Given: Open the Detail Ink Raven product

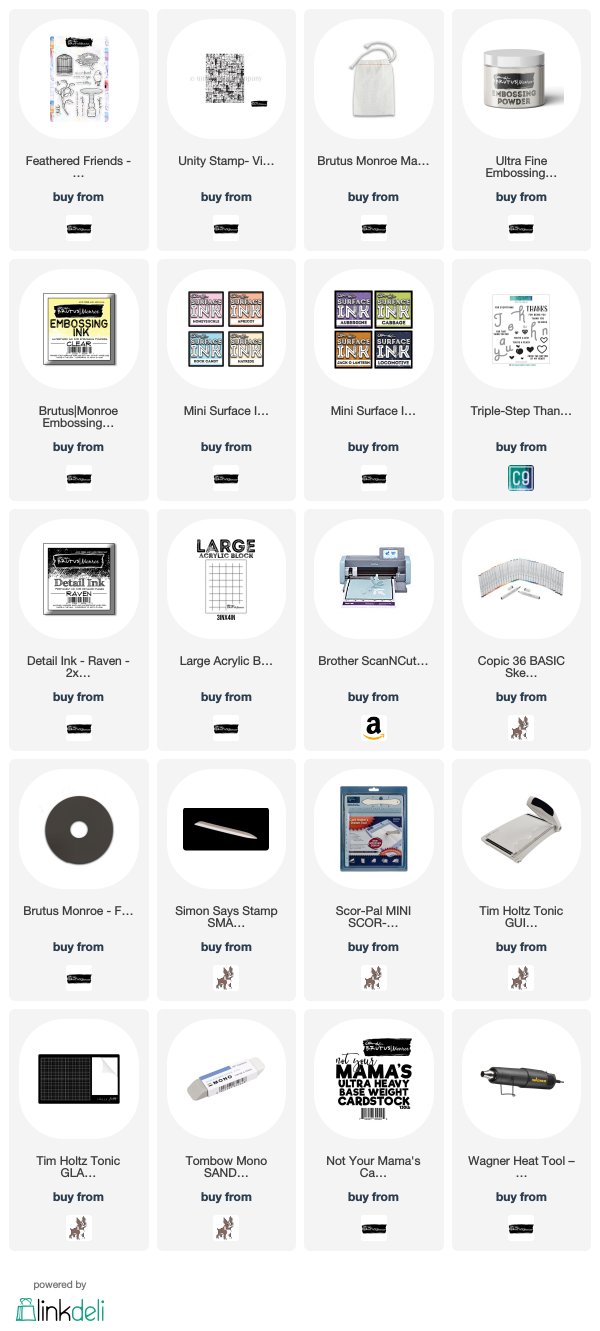Looking at the screenshot, I should point(78,630).
